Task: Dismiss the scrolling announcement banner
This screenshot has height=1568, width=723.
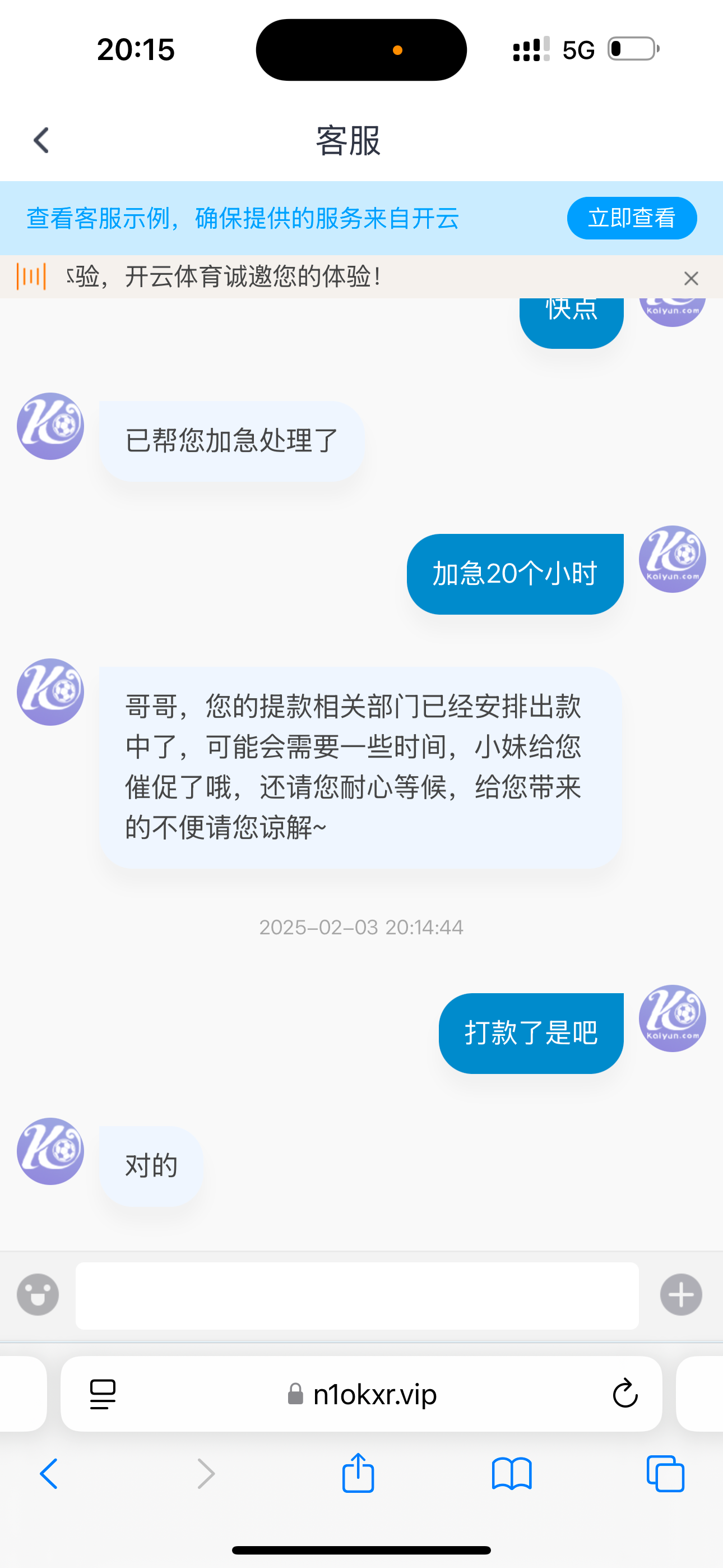Action: click(690, 278)
